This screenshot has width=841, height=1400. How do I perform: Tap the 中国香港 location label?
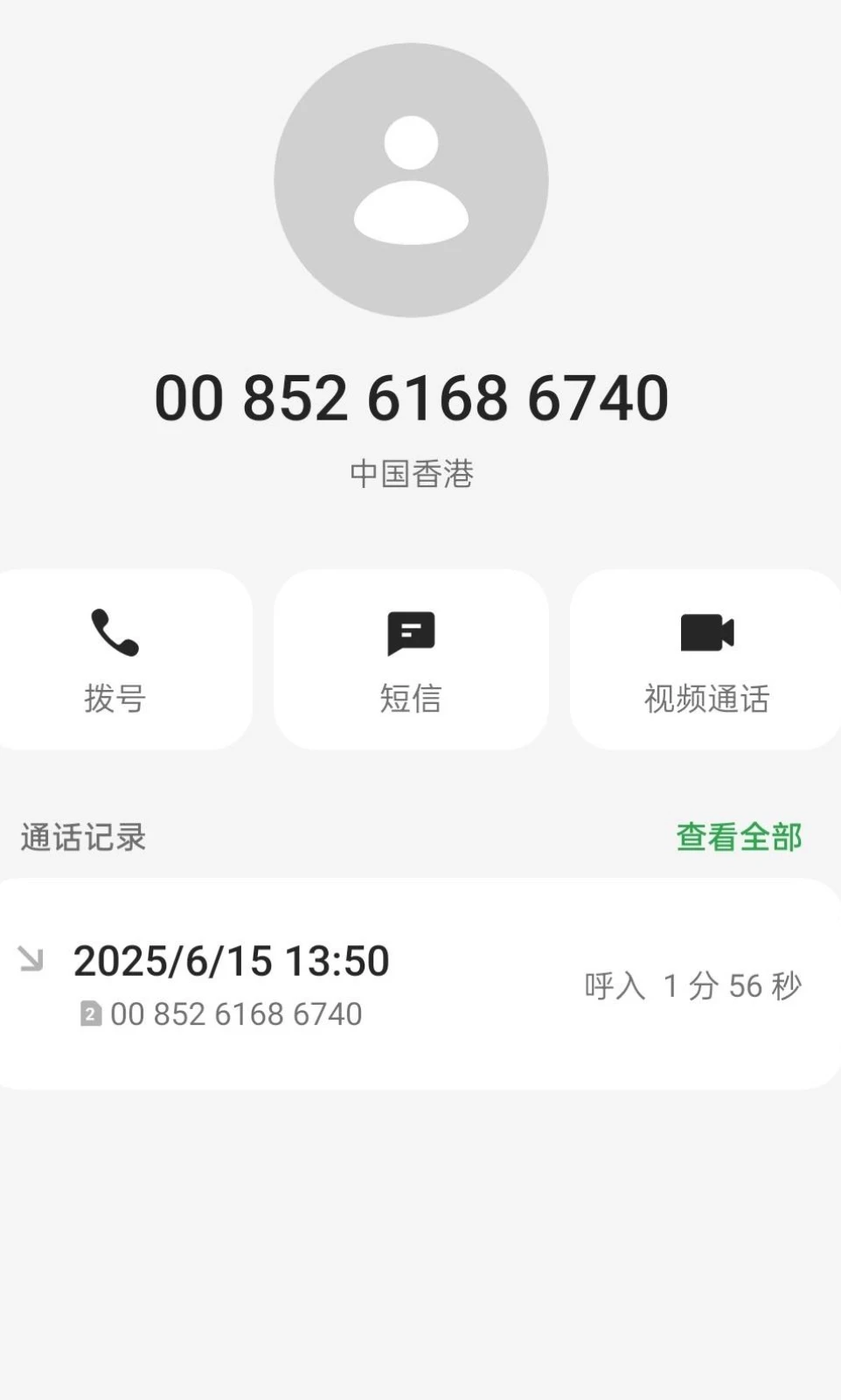[411, 473]
